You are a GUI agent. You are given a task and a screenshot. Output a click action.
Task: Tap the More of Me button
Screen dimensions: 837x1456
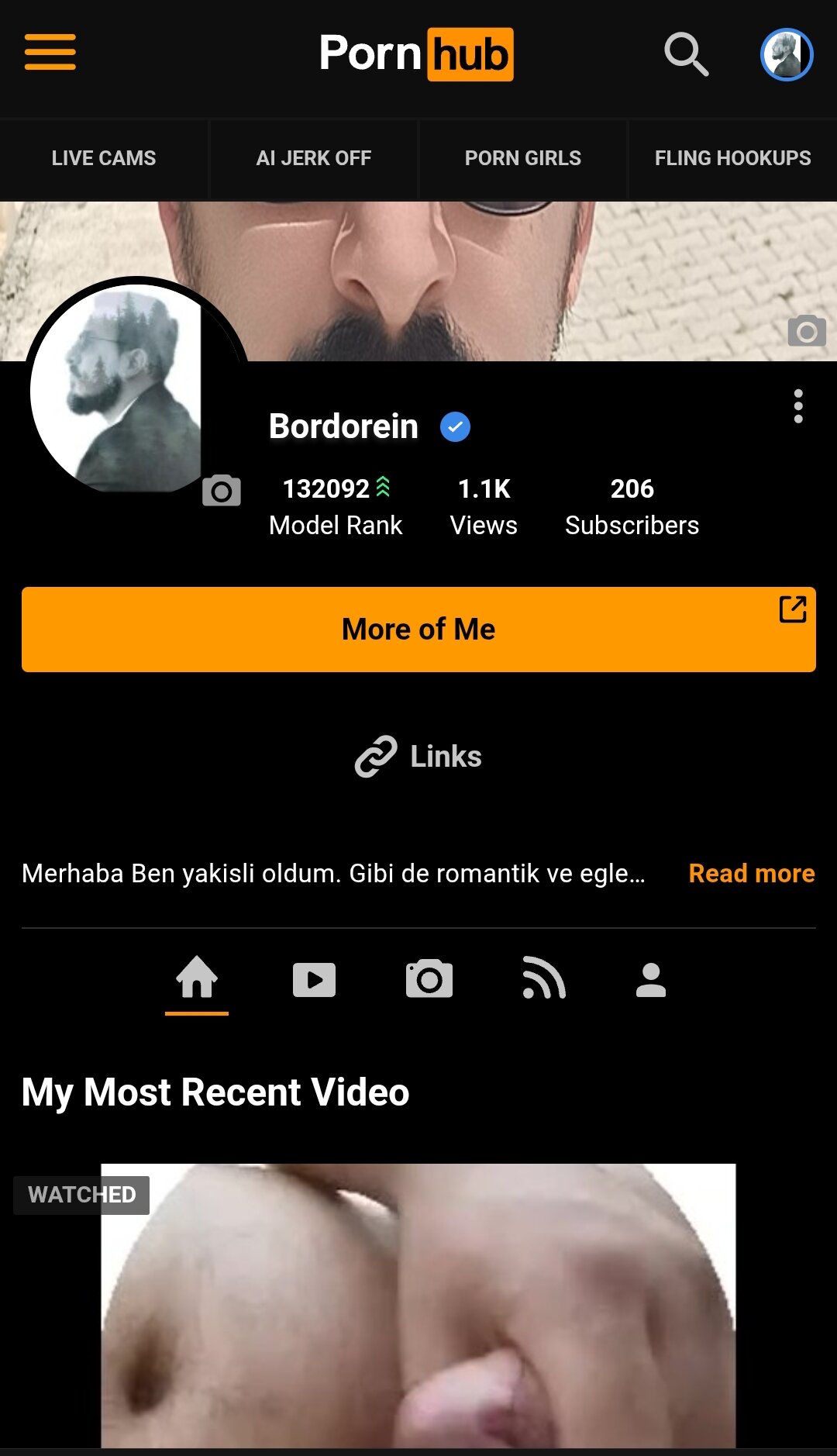[x=418, y=629]
